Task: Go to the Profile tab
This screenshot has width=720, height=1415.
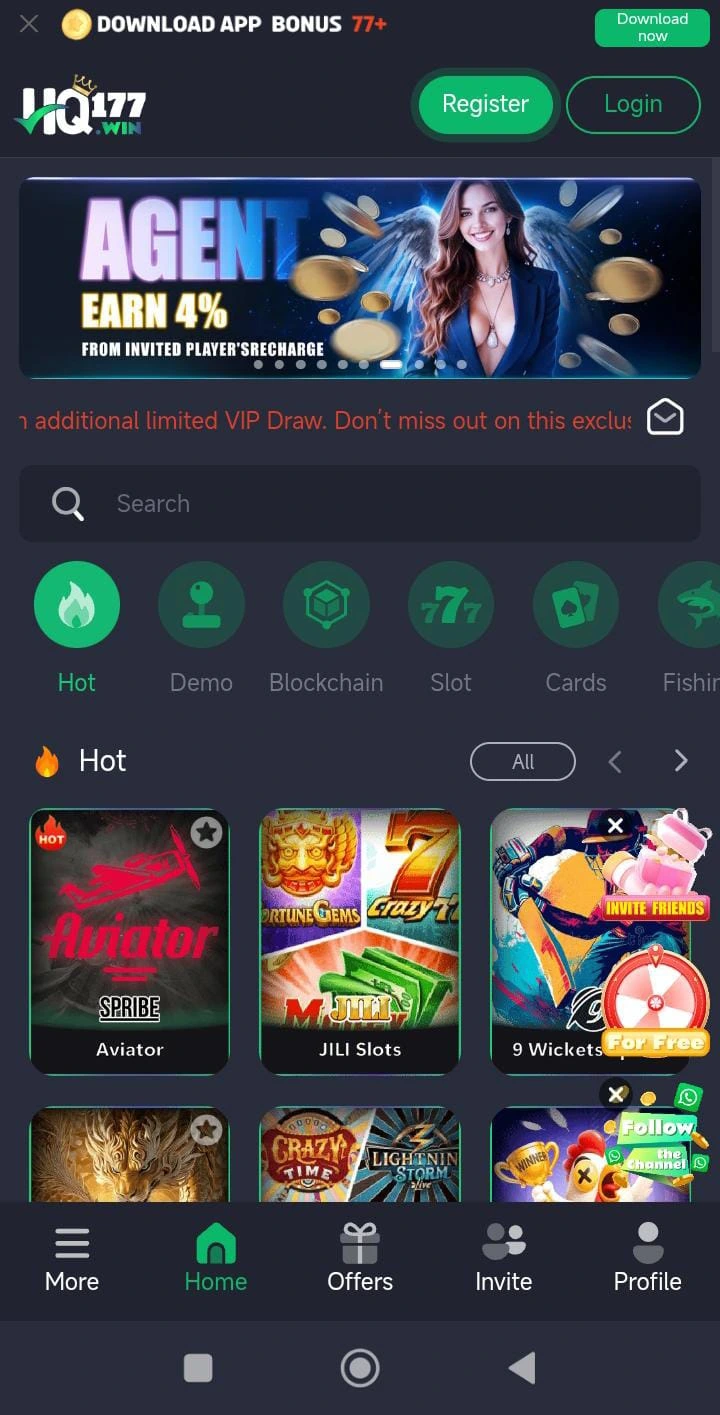Action: coord(648,1260)
